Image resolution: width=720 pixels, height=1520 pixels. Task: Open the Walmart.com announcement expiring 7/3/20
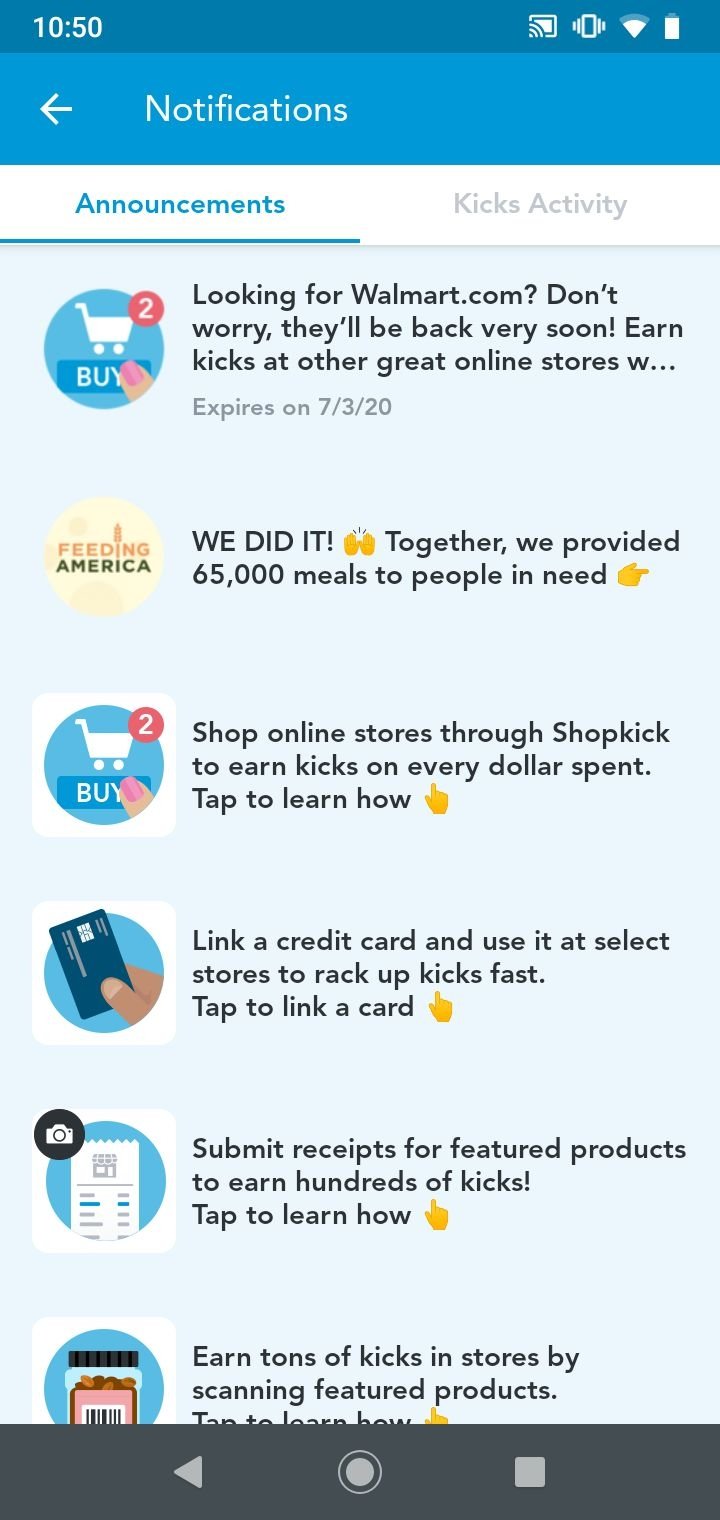360,349
